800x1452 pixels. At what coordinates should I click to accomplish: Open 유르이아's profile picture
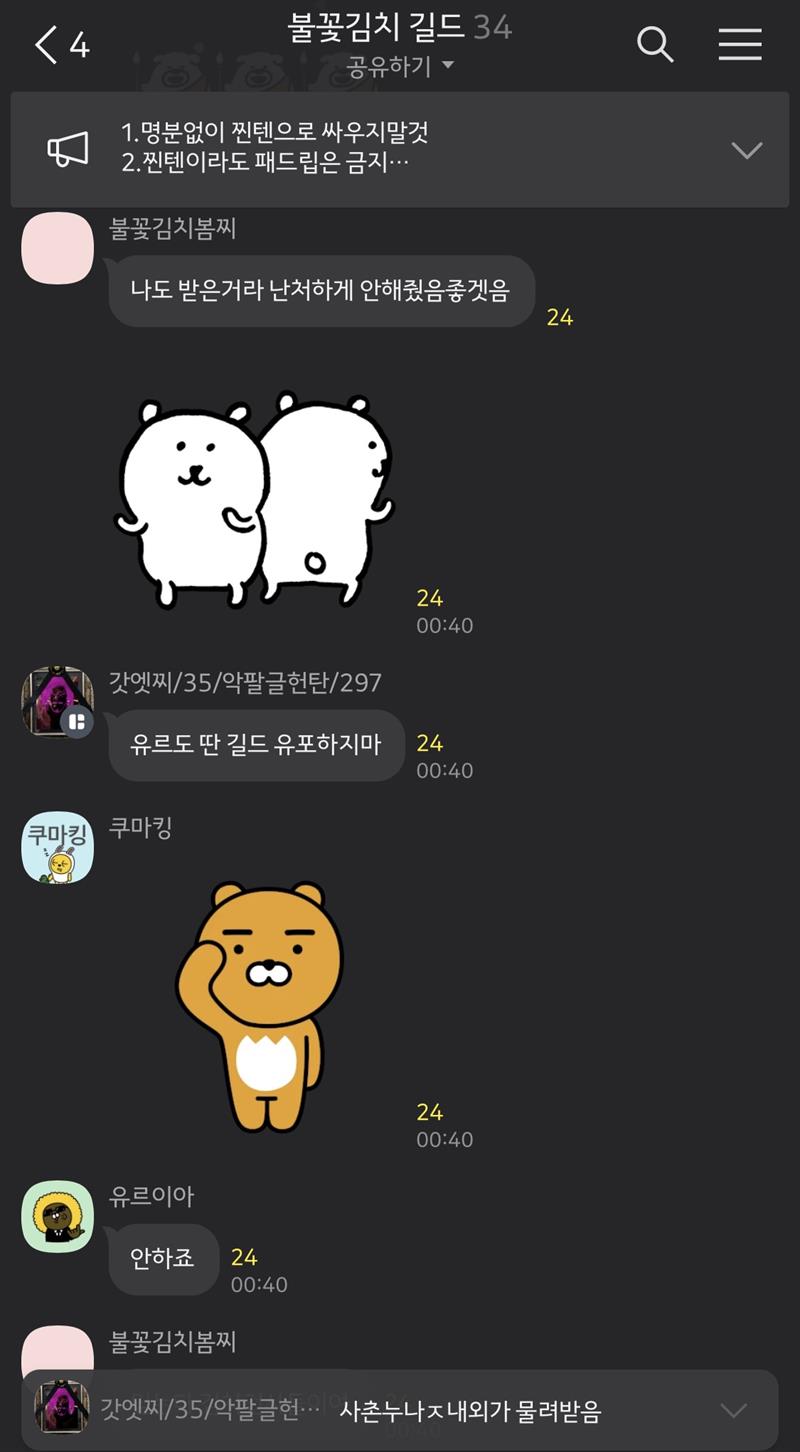[x=57, y=1216]
